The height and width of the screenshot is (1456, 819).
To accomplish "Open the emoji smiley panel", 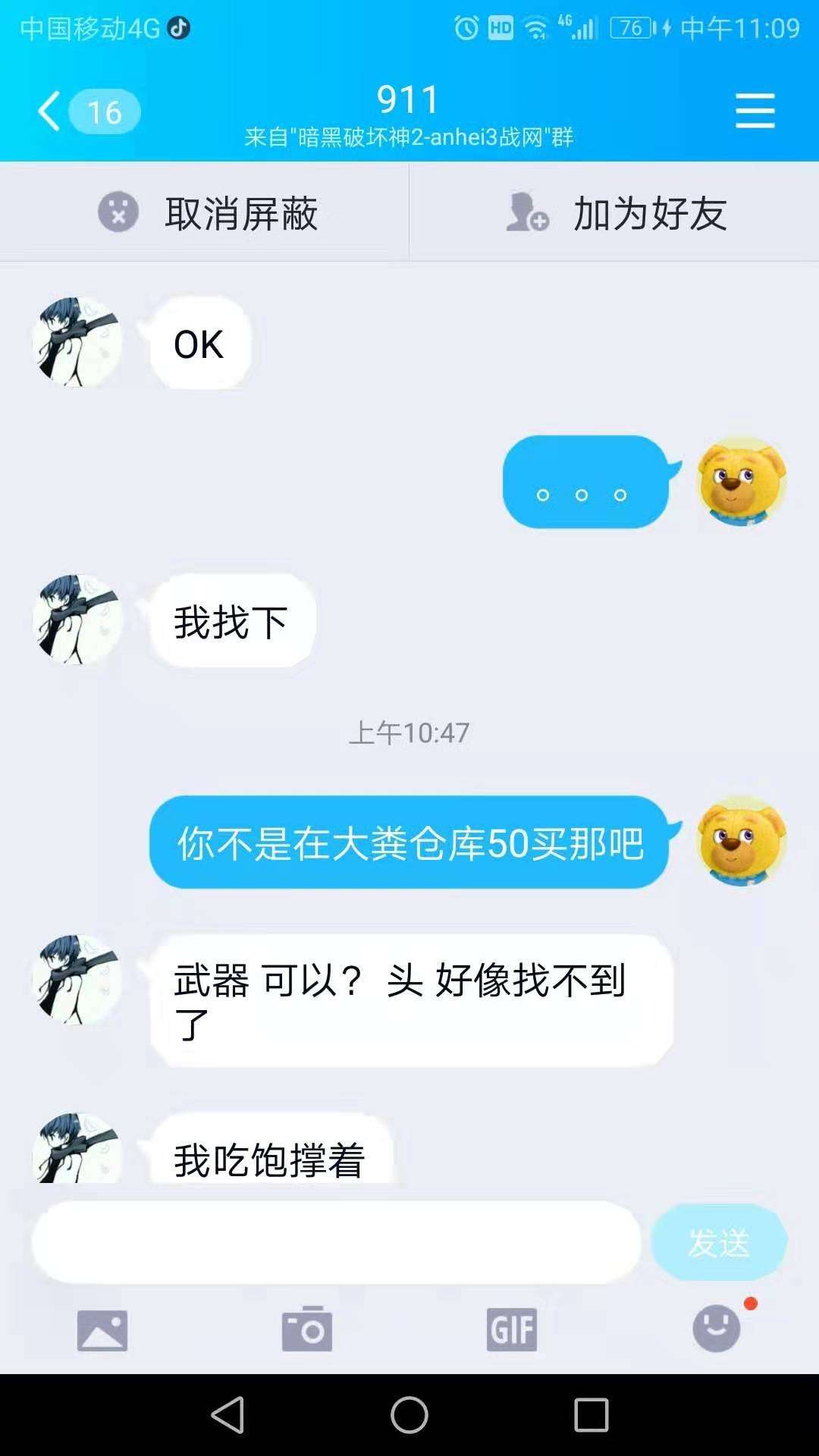I will pos(717,1329).
